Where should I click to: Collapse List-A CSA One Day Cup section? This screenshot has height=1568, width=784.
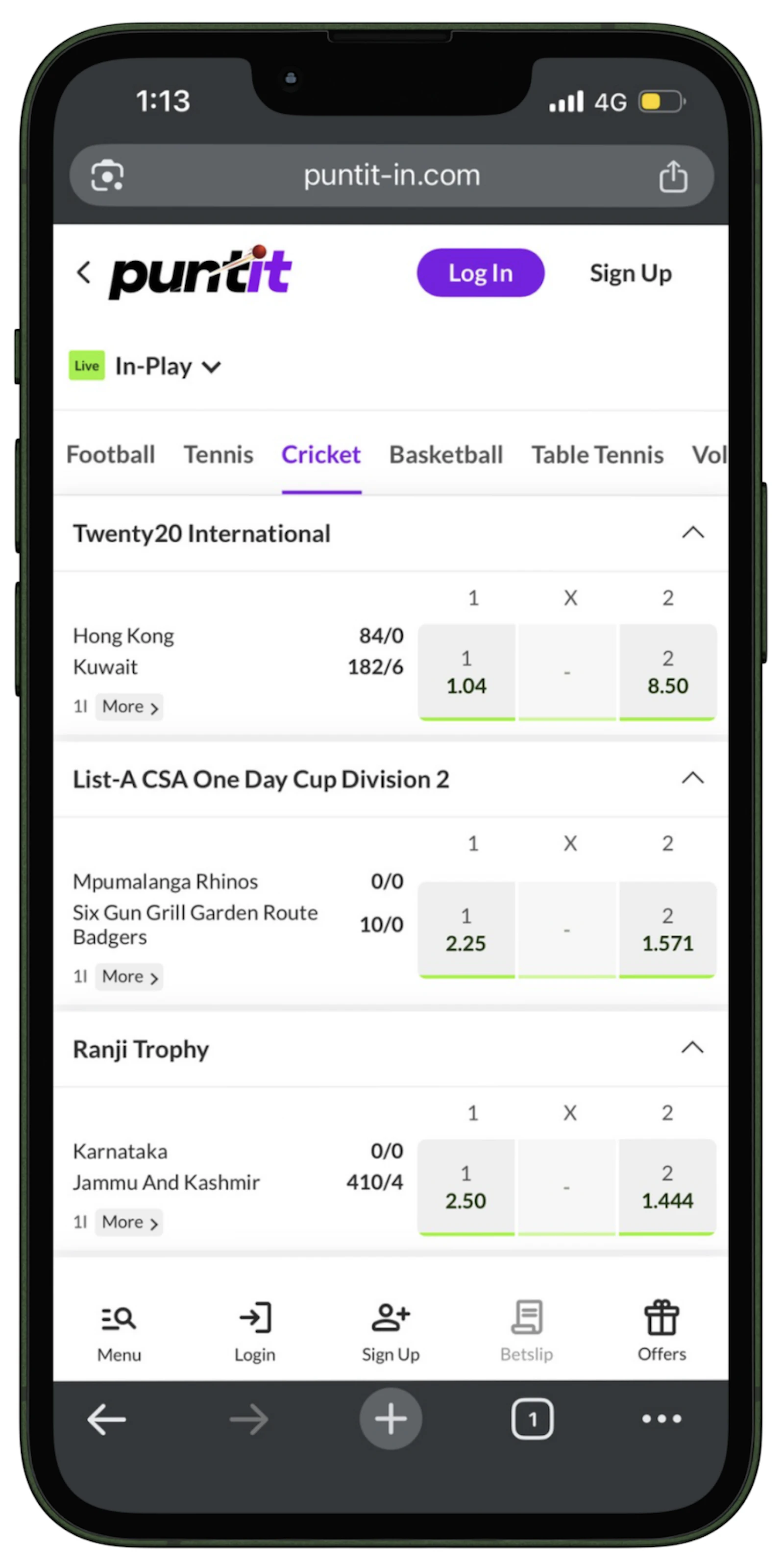coord(693,779)
